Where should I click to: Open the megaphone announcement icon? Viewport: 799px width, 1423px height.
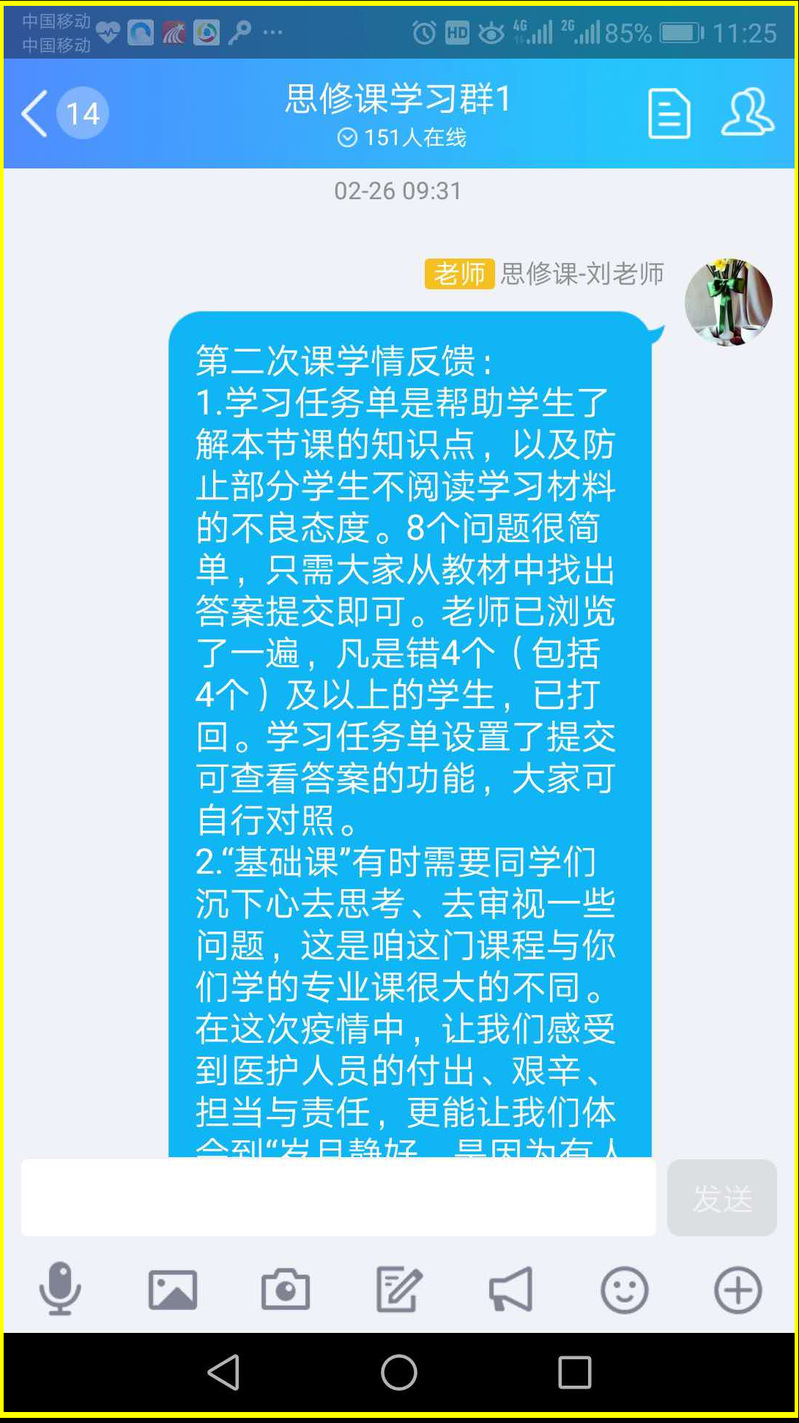click(x=511, y=1290)
